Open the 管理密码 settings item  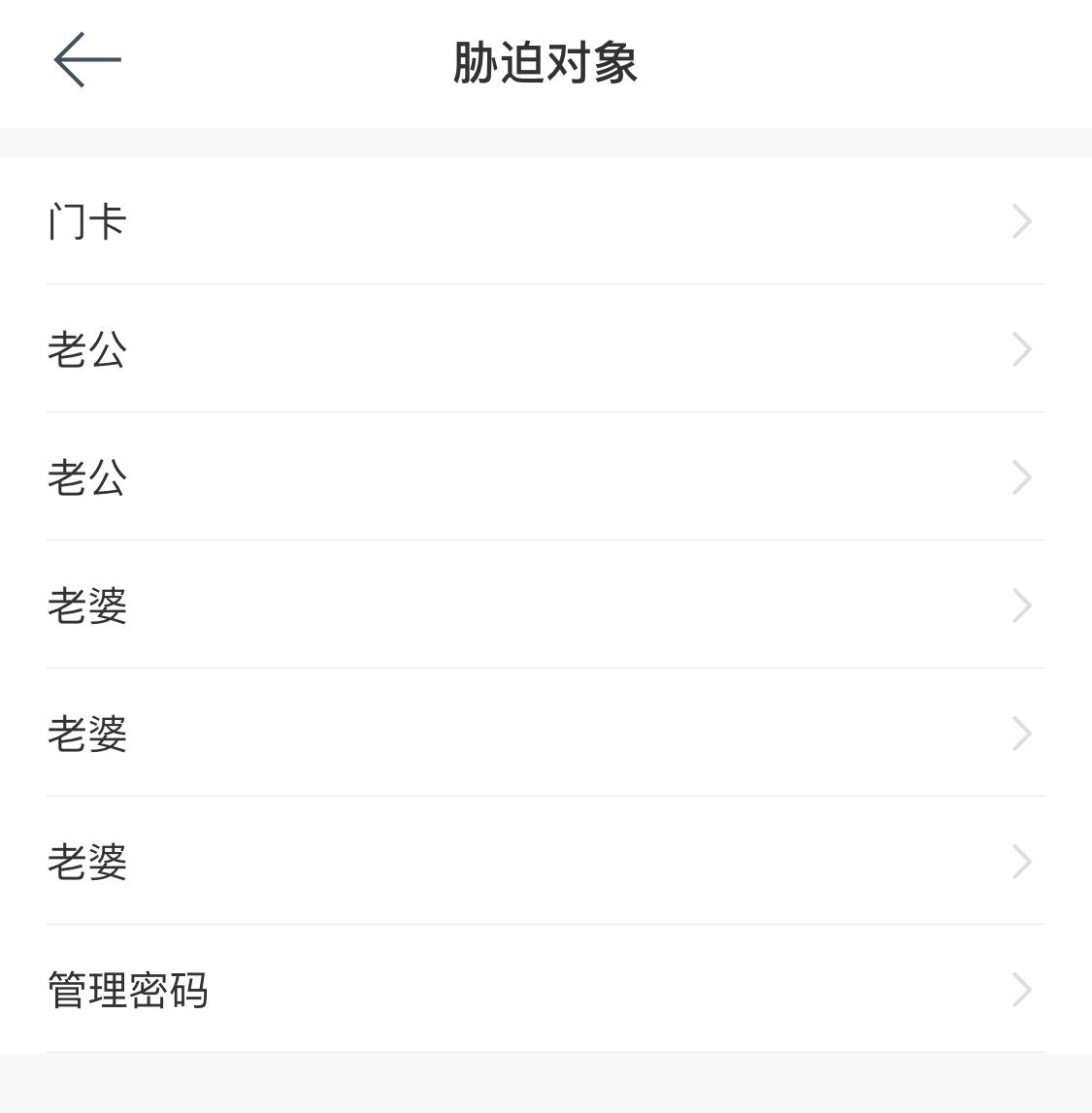click(x=388, y=990)
